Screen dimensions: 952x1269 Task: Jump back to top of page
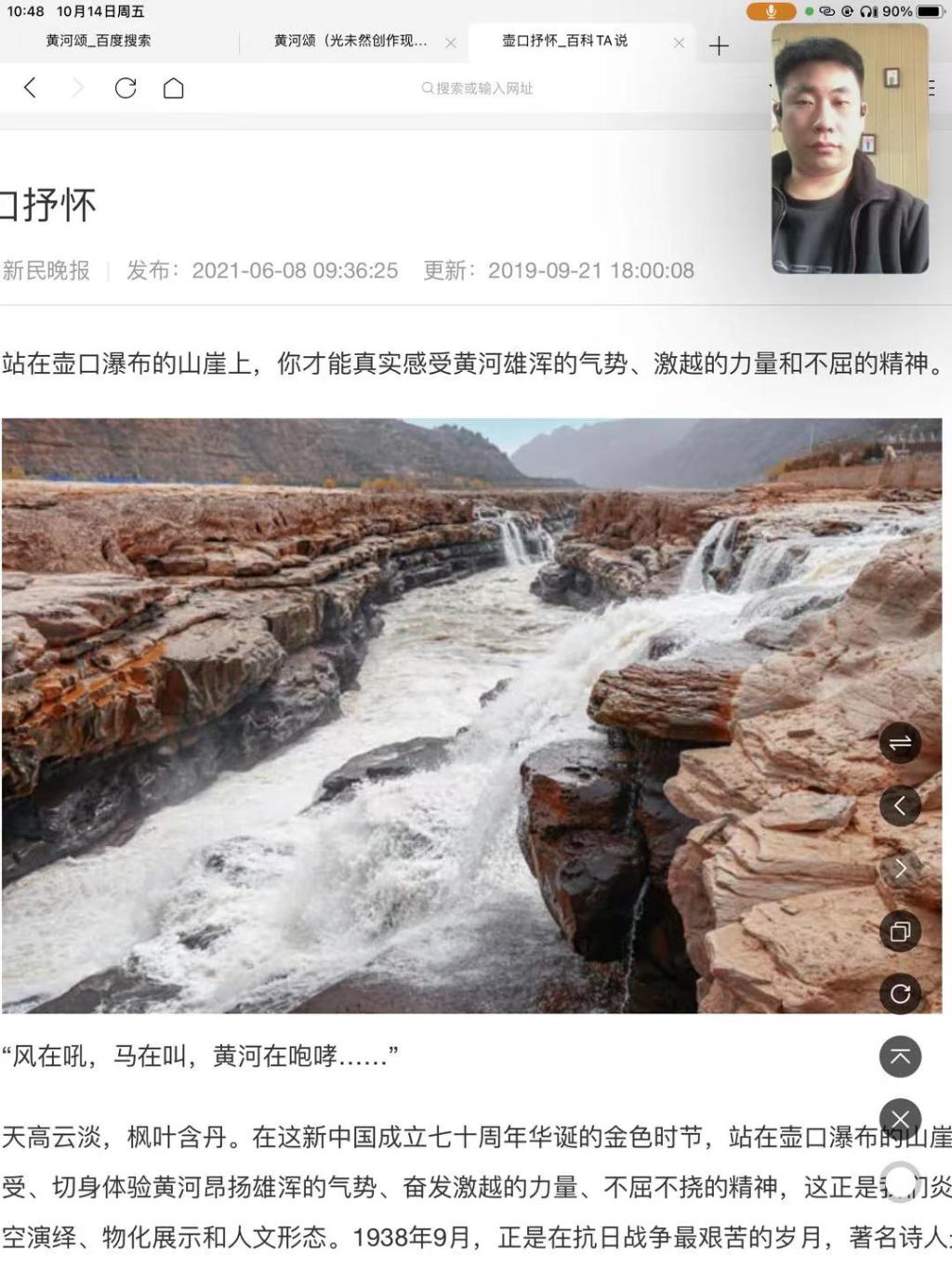coord(900,1057)
